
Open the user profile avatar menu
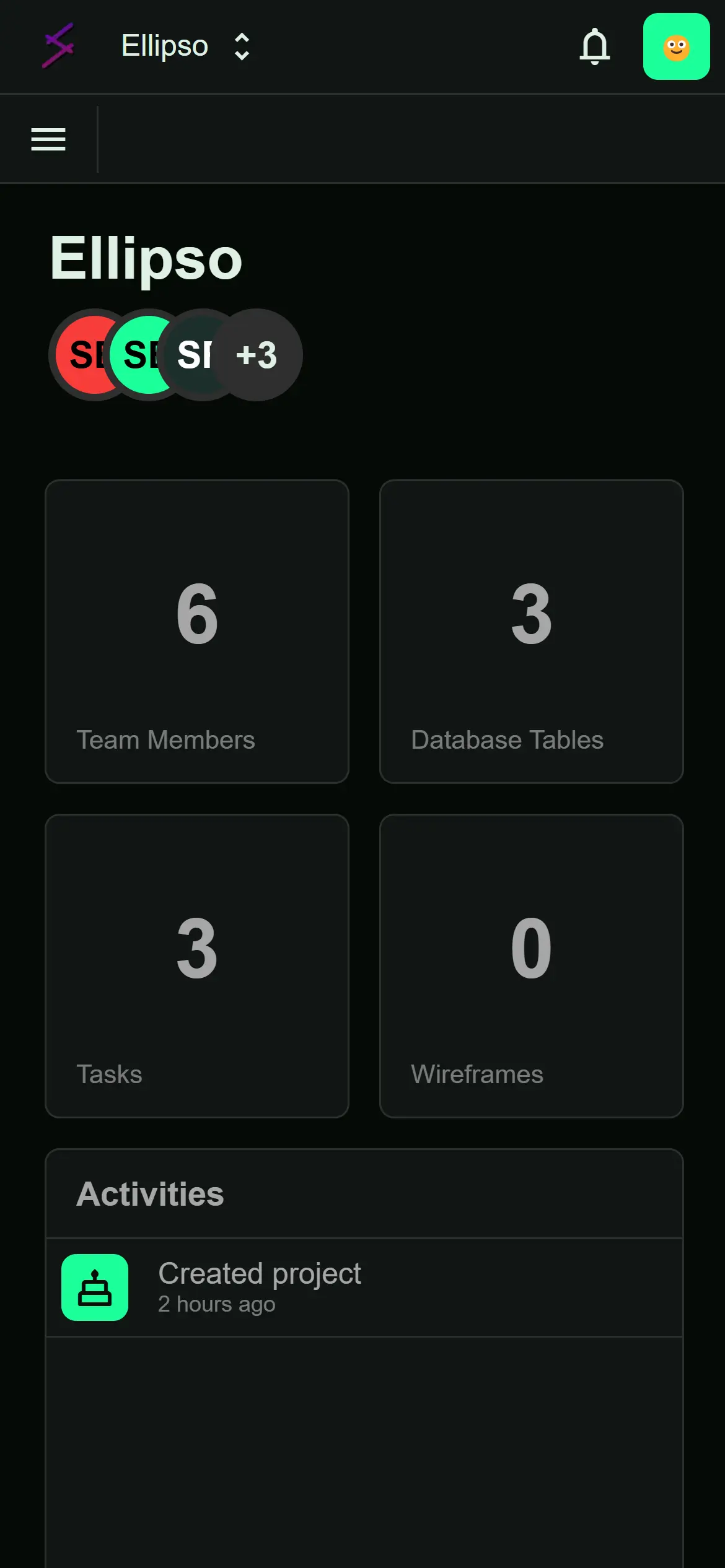point(676,46)
